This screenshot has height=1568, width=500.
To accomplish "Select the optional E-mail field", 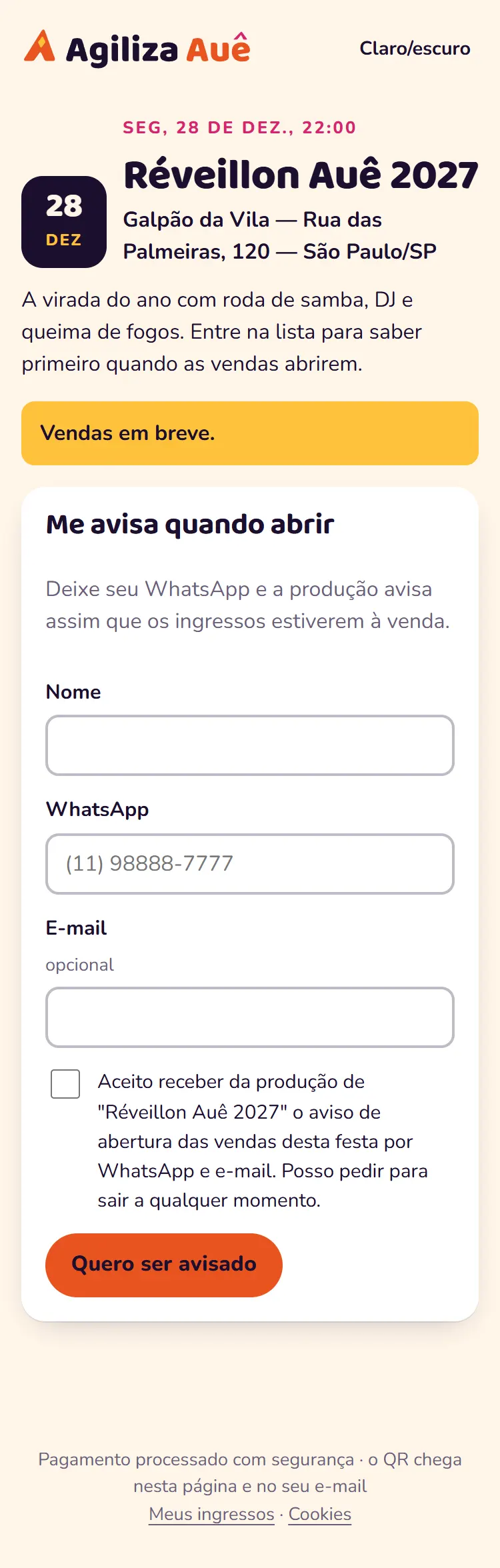I will click(x=250, y=1017).
